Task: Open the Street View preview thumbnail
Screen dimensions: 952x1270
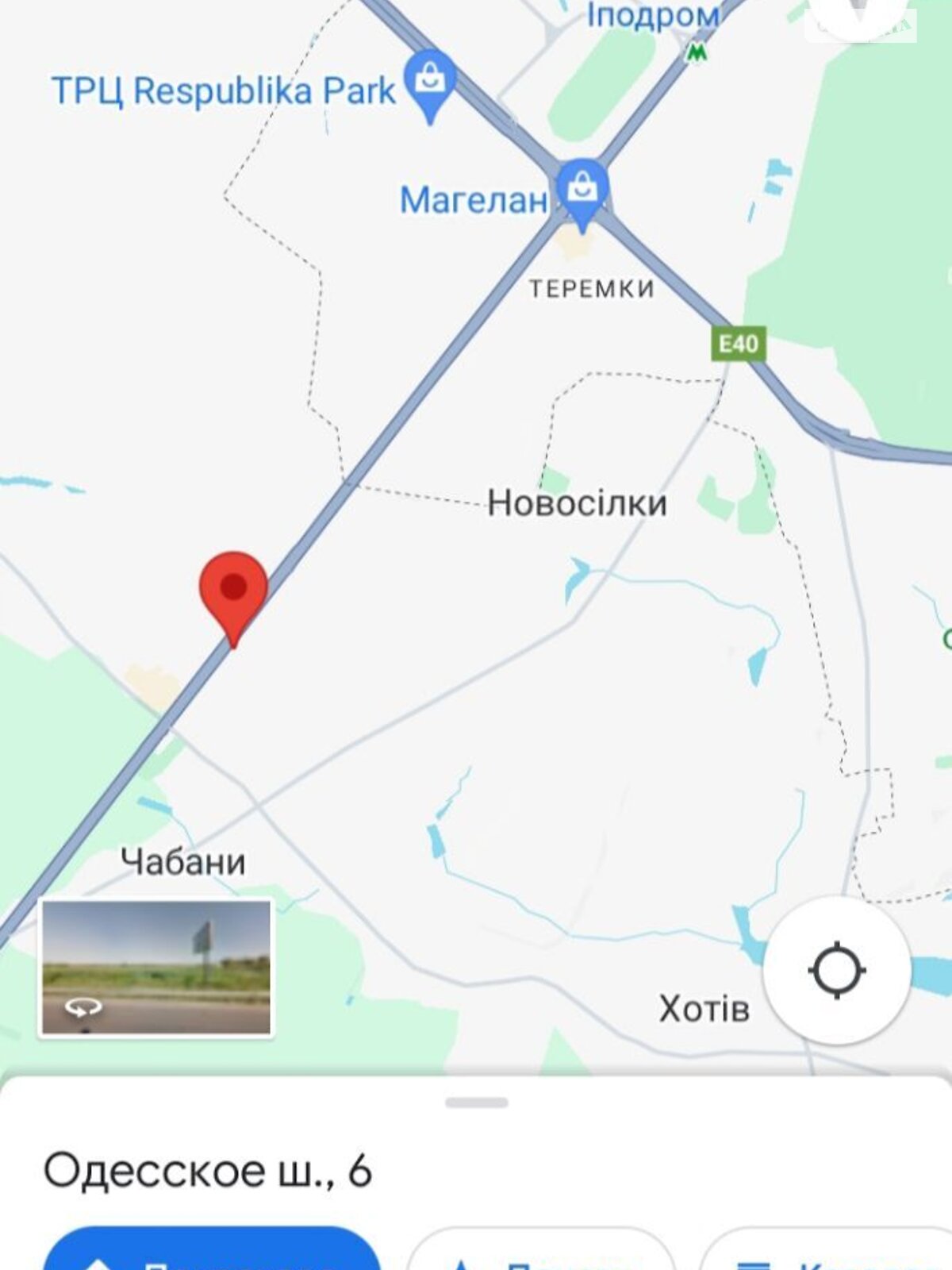Action: coord(156,968)
